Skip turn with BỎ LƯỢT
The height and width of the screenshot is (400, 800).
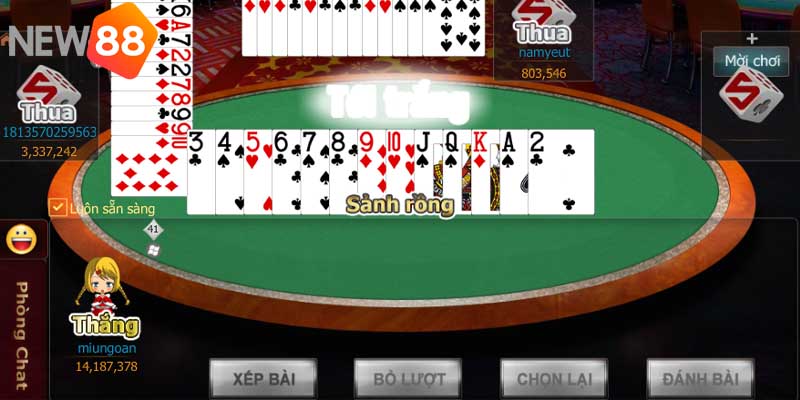(x=408, y=379)
